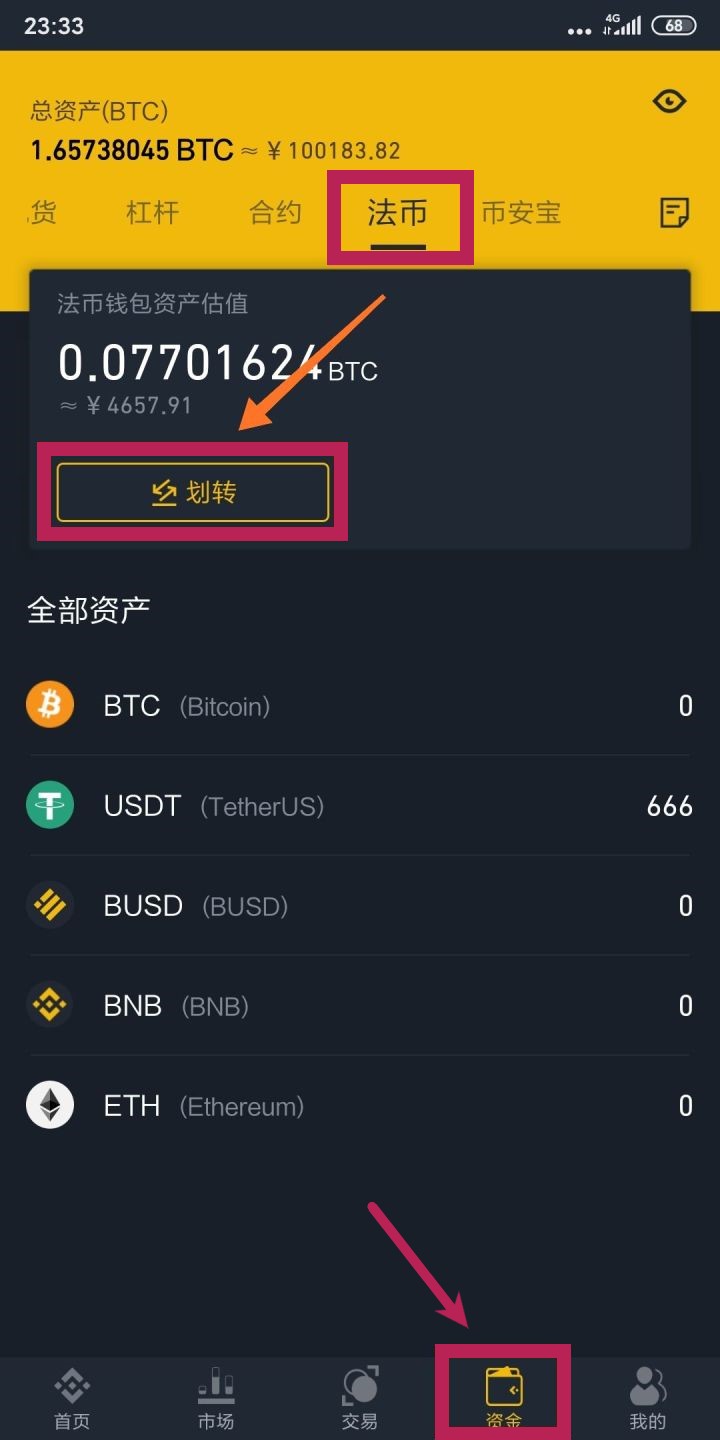
Task: Open the 我的 profile tab
Action: (x=648, y=1398)
